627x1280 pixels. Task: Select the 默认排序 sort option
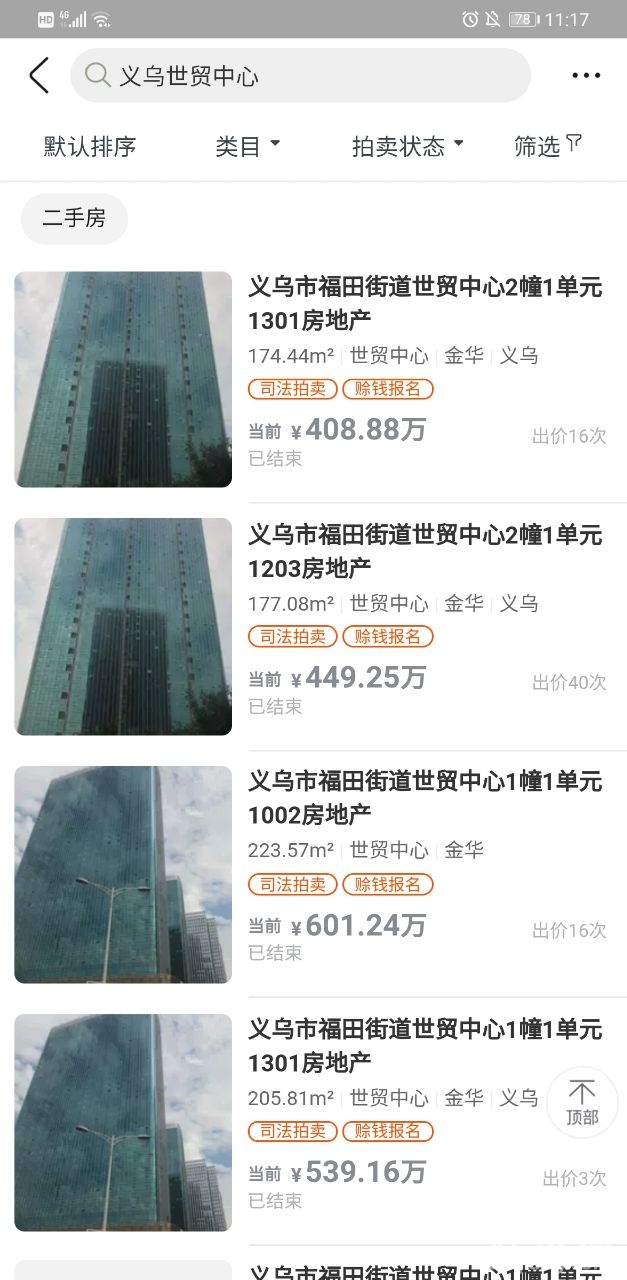(90, 147)
